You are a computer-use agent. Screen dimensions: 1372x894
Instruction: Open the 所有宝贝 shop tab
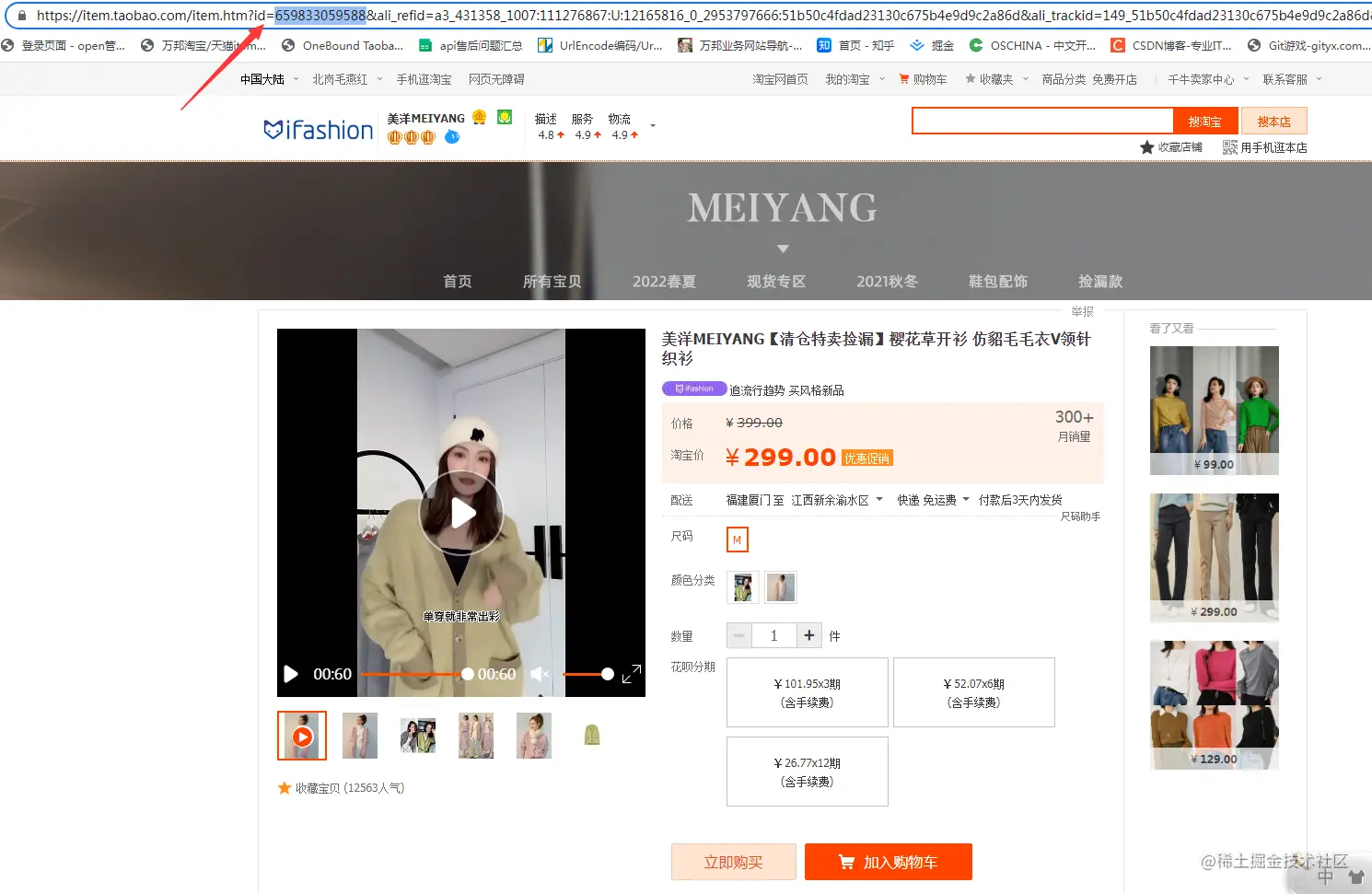coord(552,281)
